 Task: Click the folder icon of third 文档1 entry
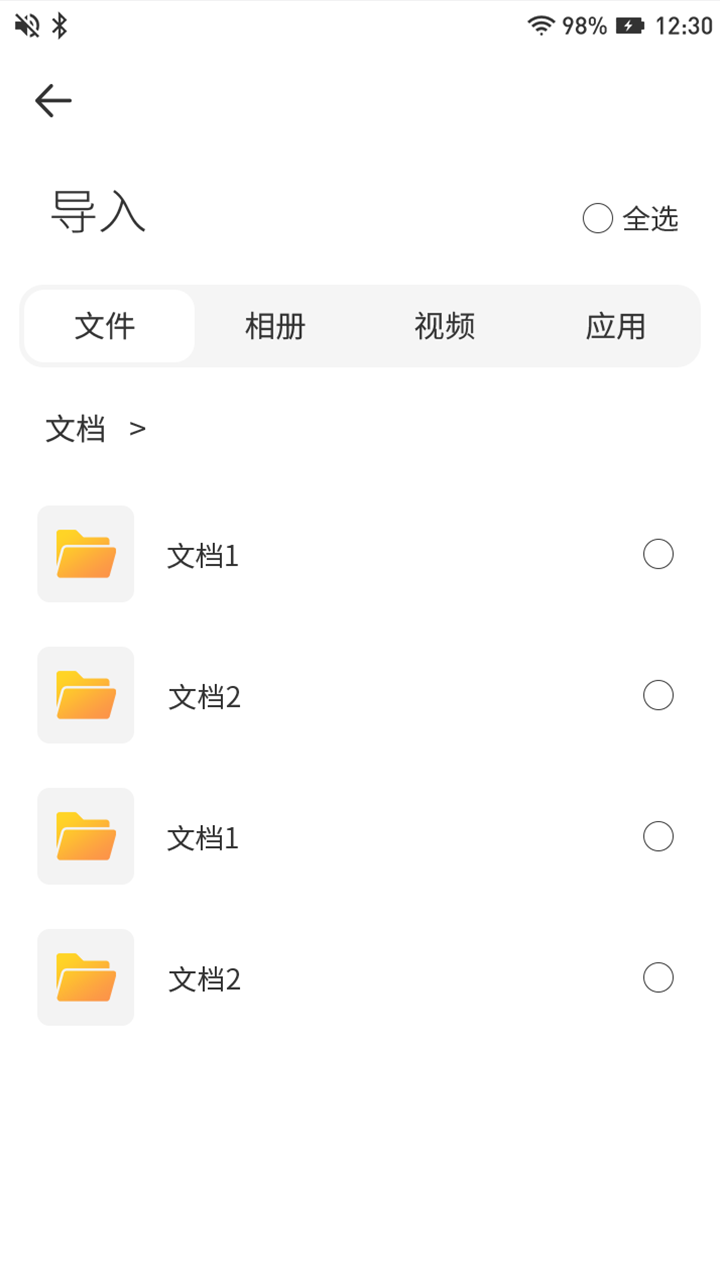pos(85,836)
